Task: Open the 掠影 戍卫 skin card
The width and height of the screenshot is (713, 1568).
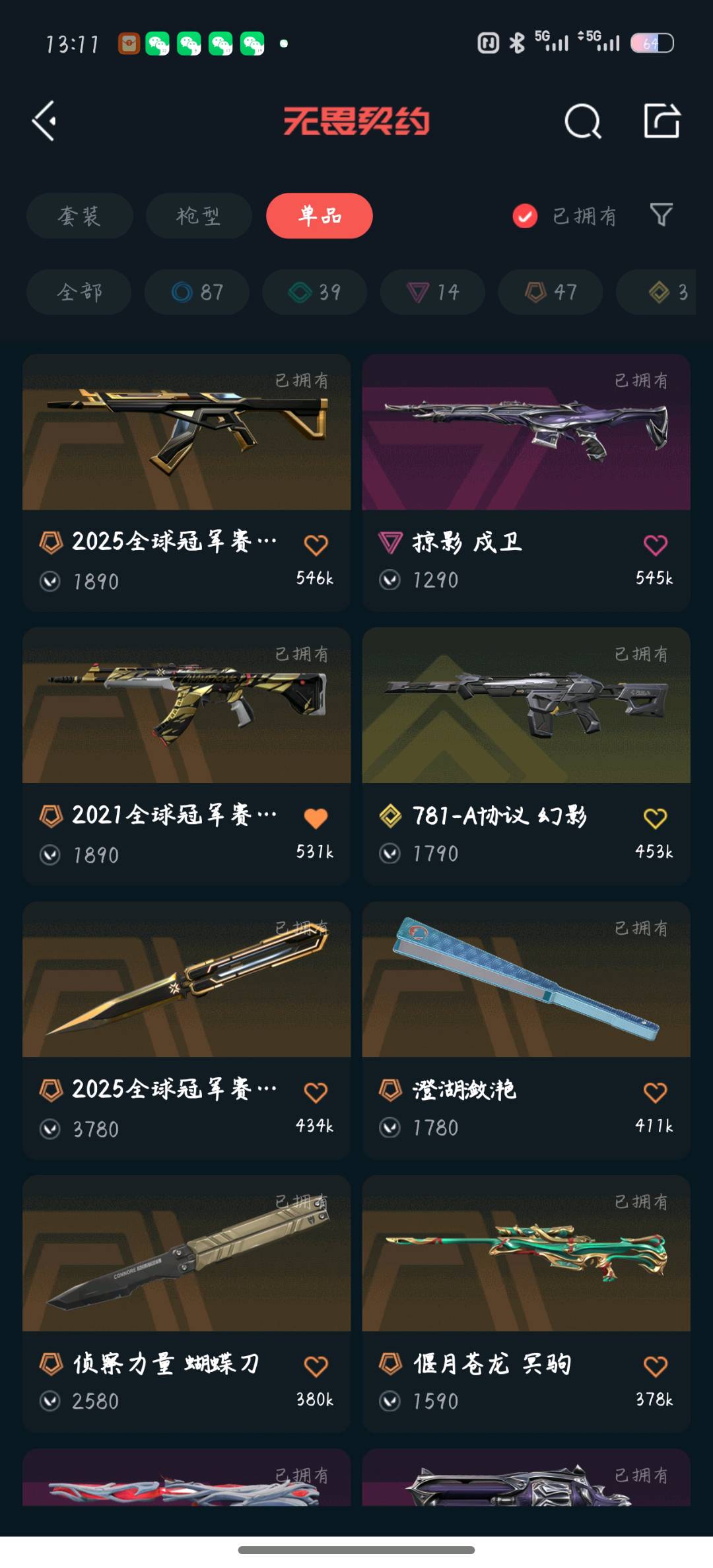Action: [x=526, y=462]
